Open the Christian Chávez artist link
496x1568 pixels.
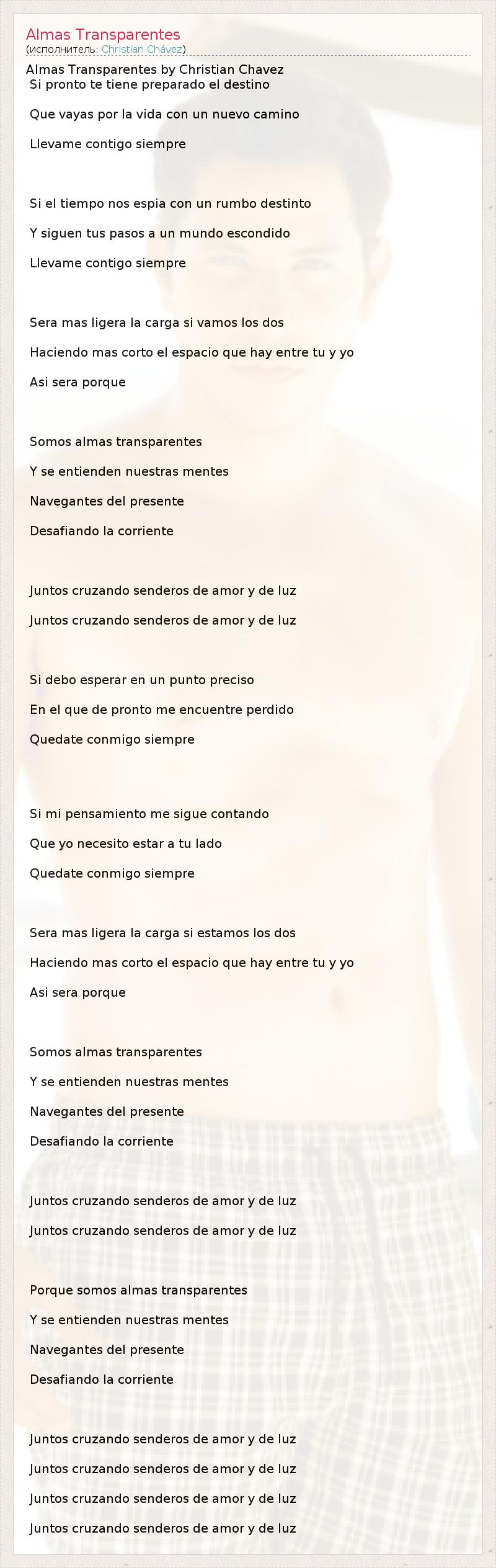(142, 49)
